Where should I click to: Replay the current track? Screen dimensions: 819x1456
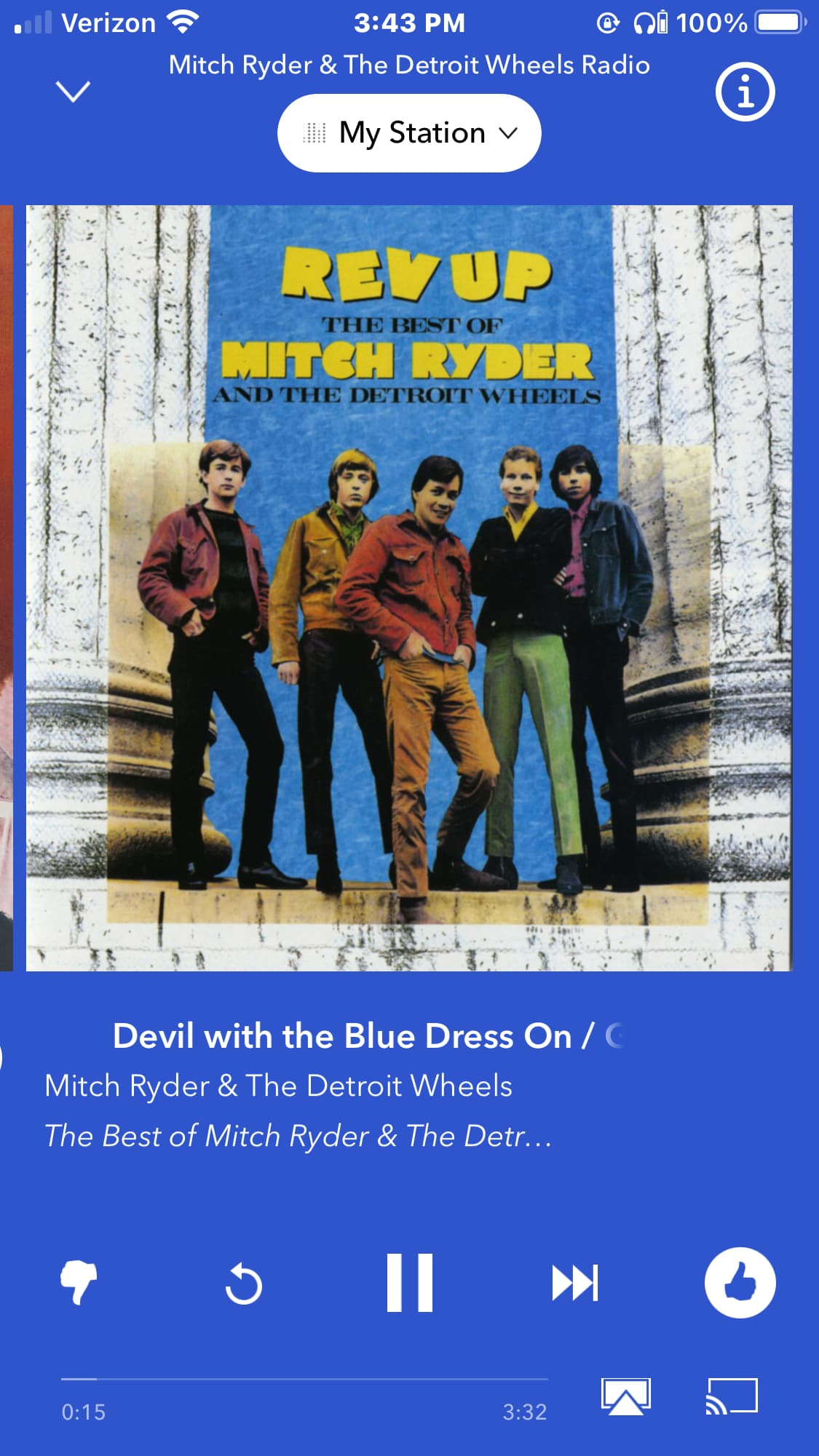click(x=244, y=1284)
